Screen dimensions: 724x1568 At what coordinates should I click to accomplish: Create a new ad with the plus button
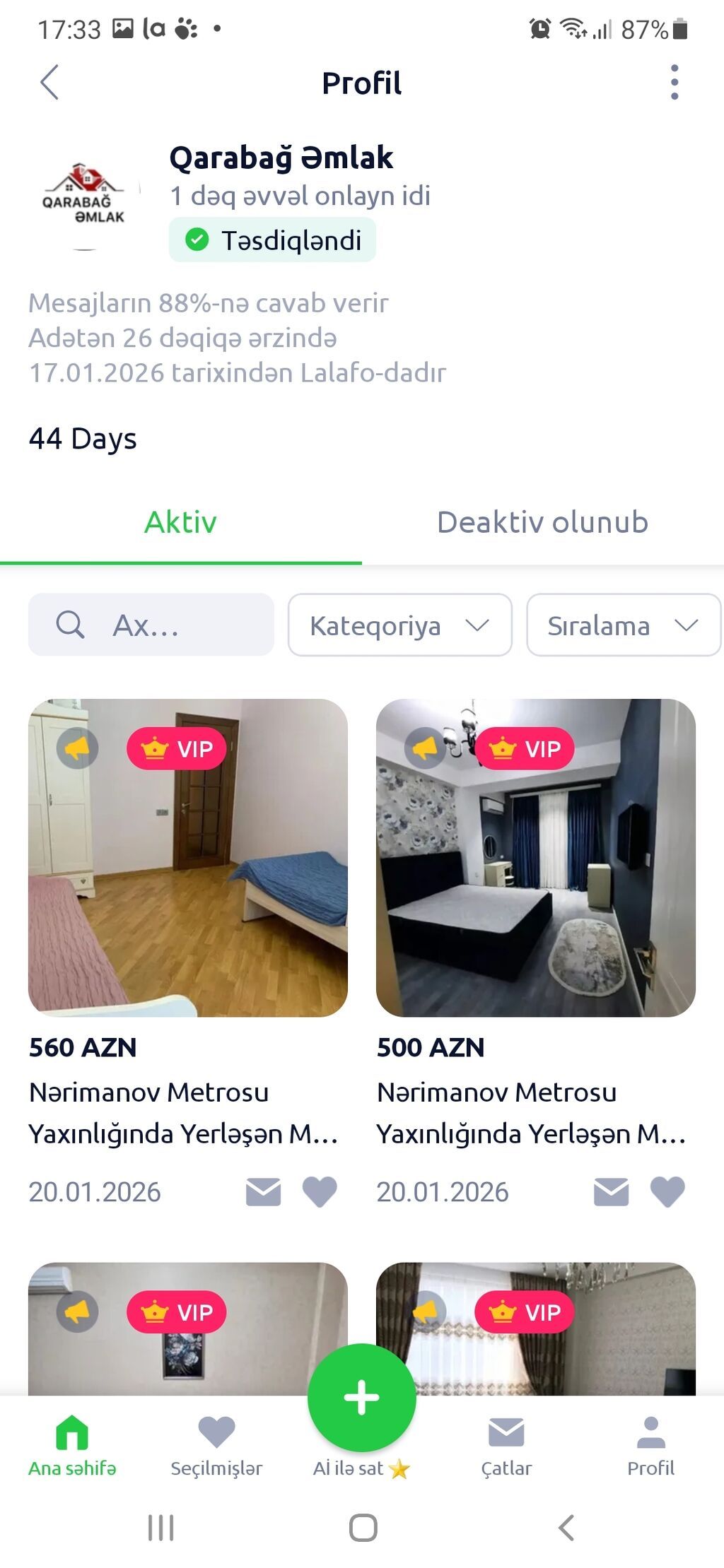click(x=362, y=1397)
